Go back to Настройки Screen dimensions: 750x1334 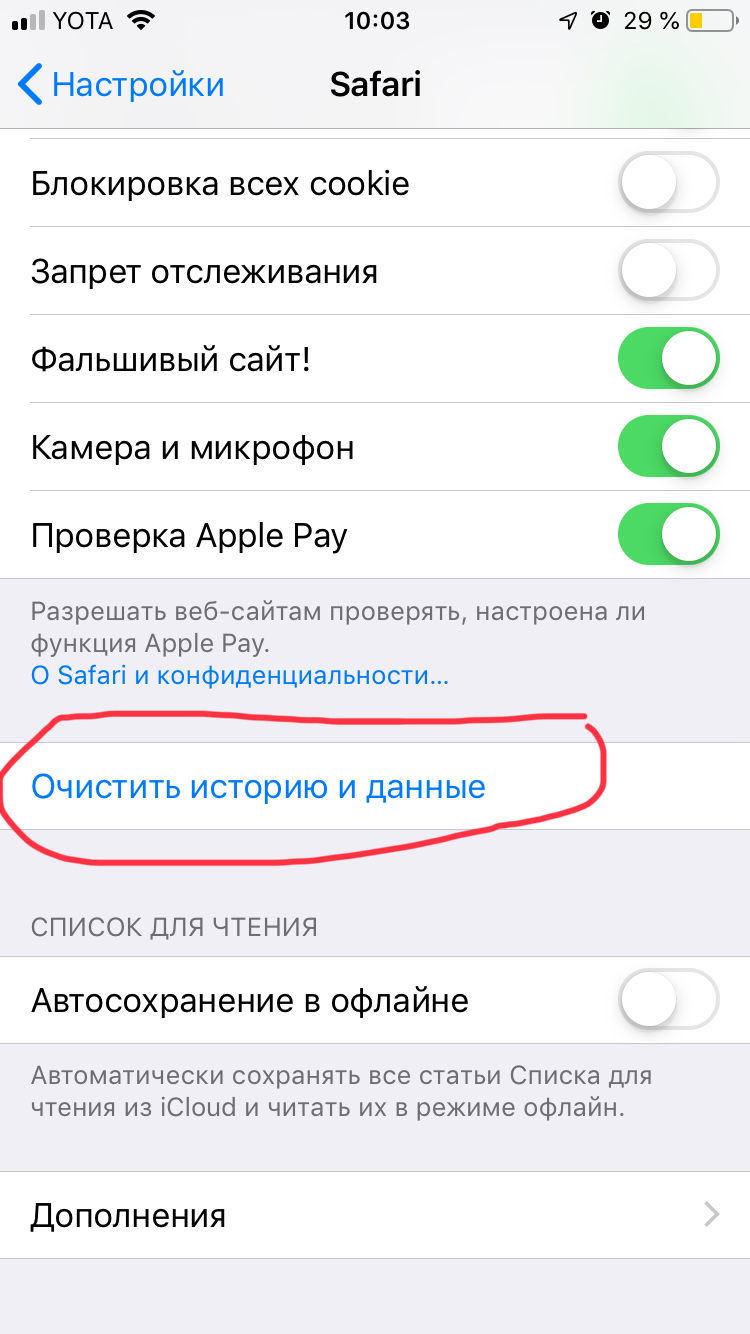point(122,84)
